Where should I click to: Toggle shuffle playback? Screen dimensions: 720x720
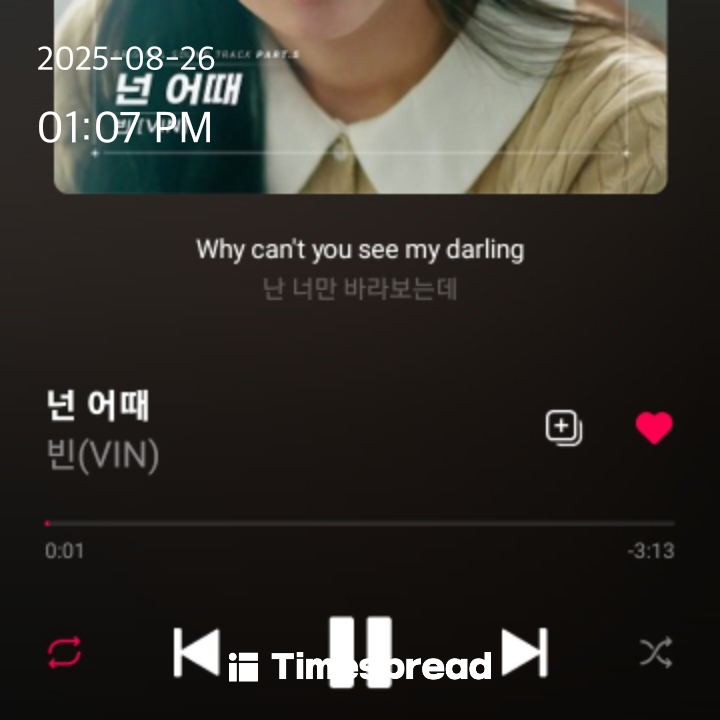pyautogui.click(x=655, y=653)
